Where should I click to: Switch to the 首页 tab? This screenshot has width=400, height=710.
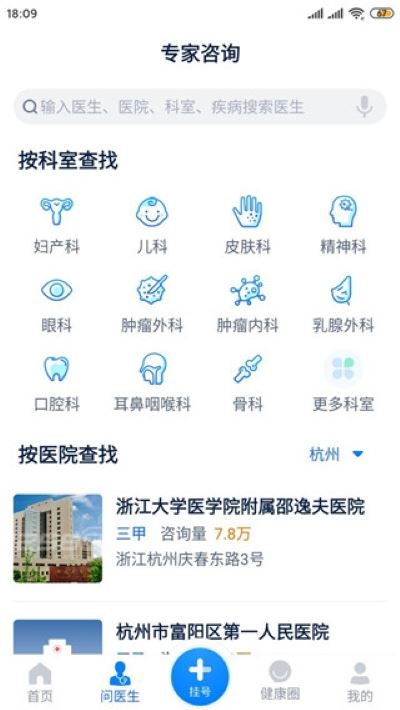coord(40,682)
